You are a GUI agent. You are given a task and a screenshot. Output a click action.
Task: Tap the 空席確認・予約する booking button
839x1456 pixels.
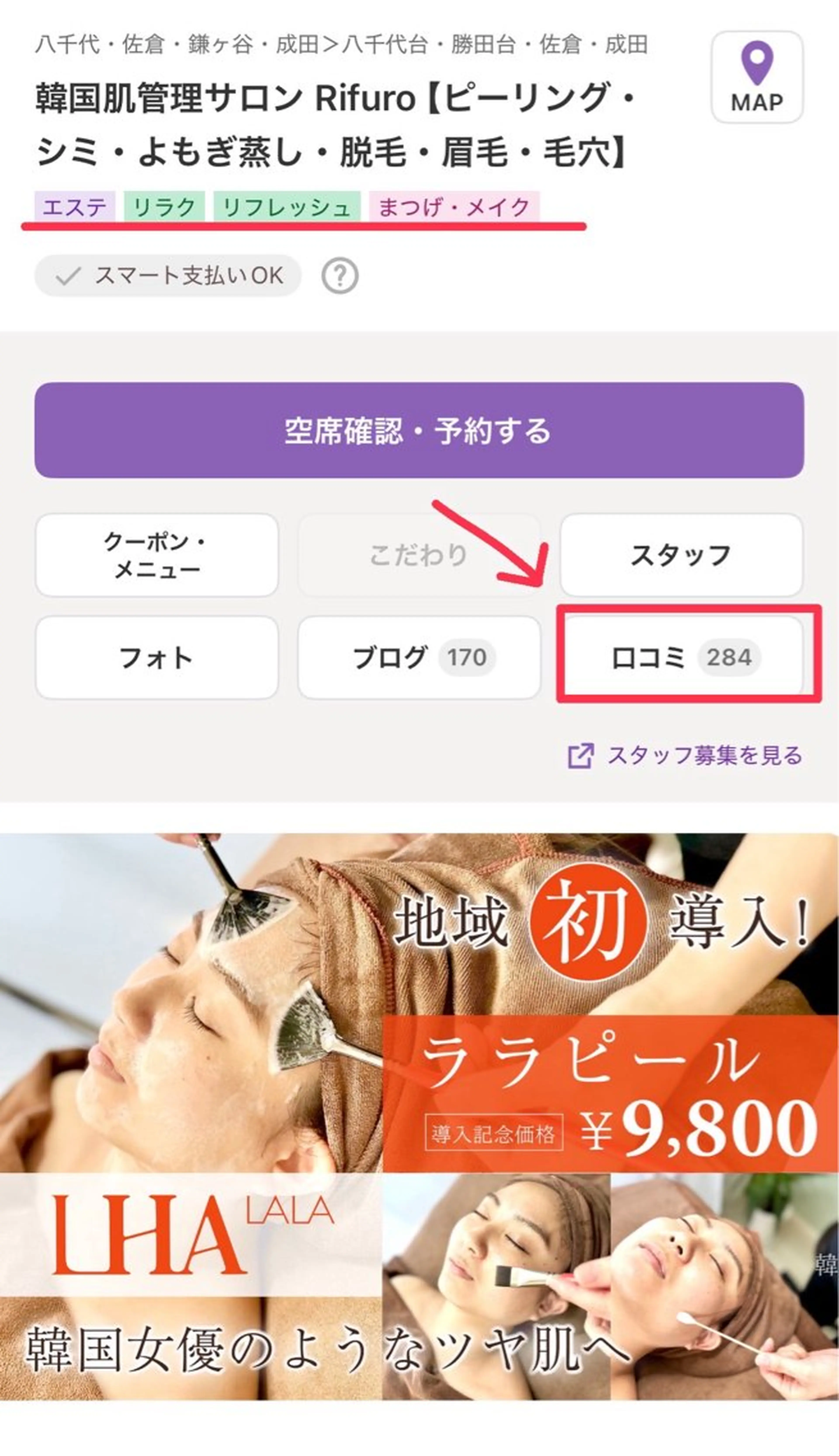(x=419, y=431)
